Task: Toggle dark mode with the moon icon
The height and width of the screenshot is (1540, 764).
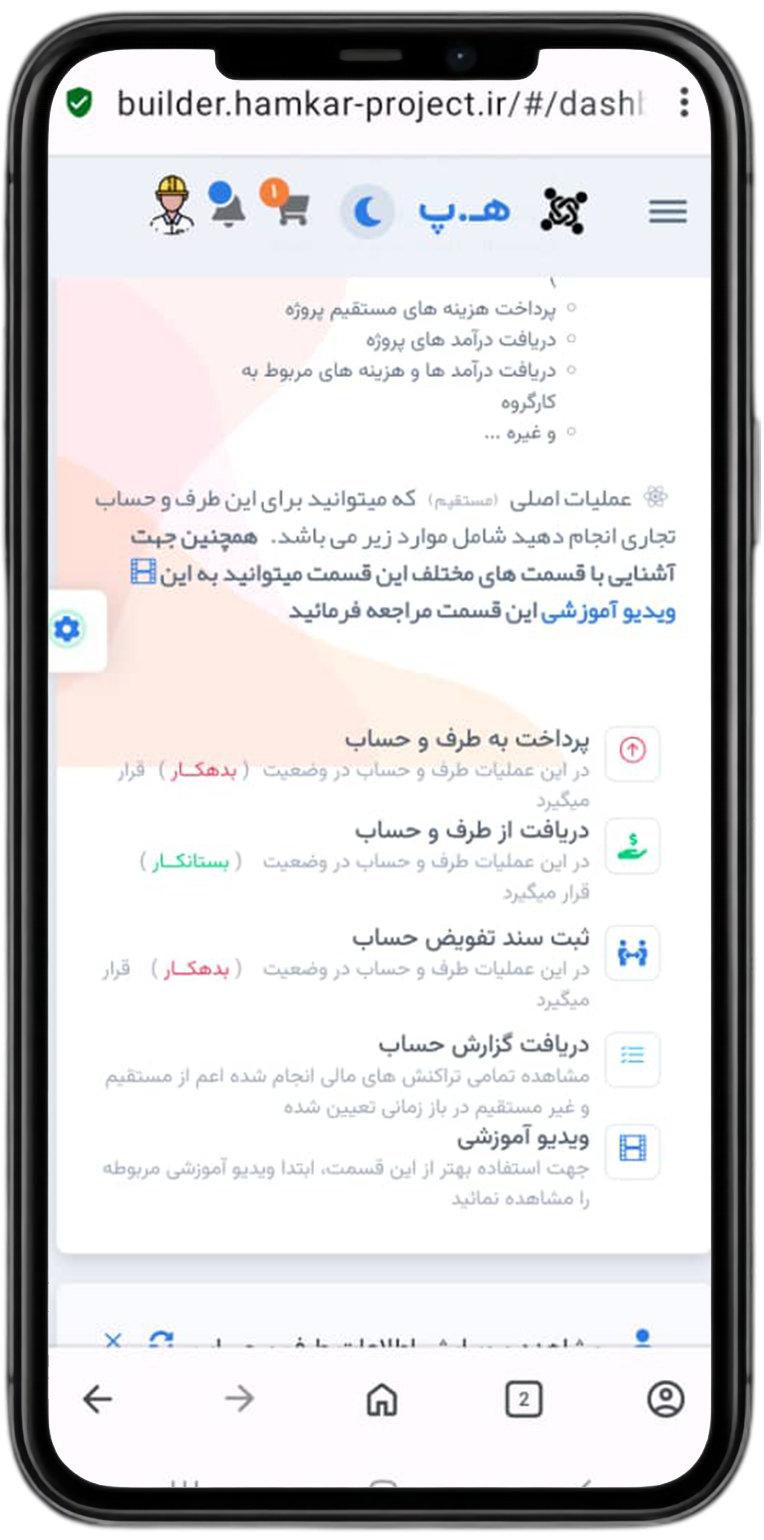Action: coord(367,212)
